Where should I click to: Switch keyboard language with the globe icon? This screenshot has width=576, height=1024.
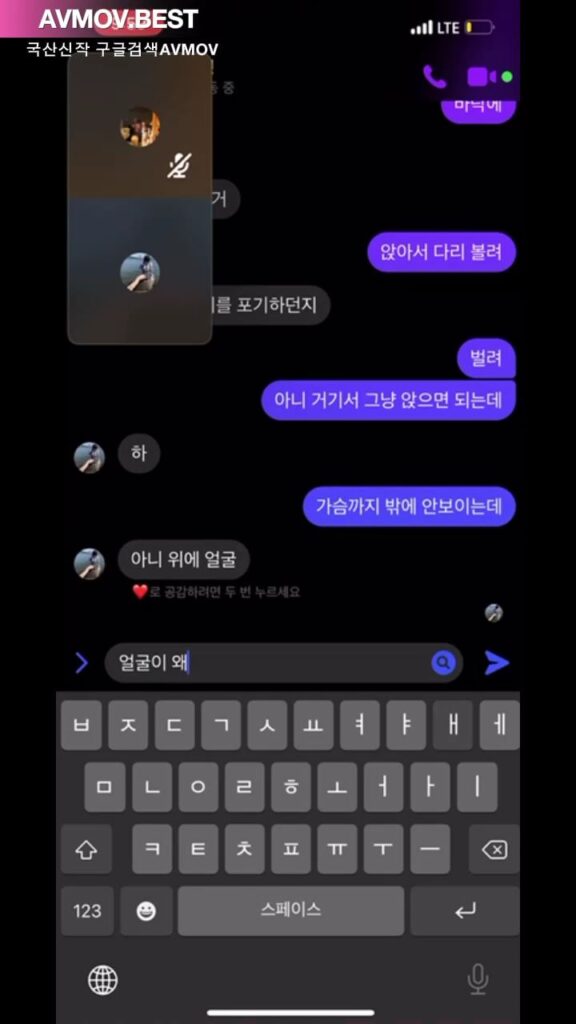pos(103,980)
